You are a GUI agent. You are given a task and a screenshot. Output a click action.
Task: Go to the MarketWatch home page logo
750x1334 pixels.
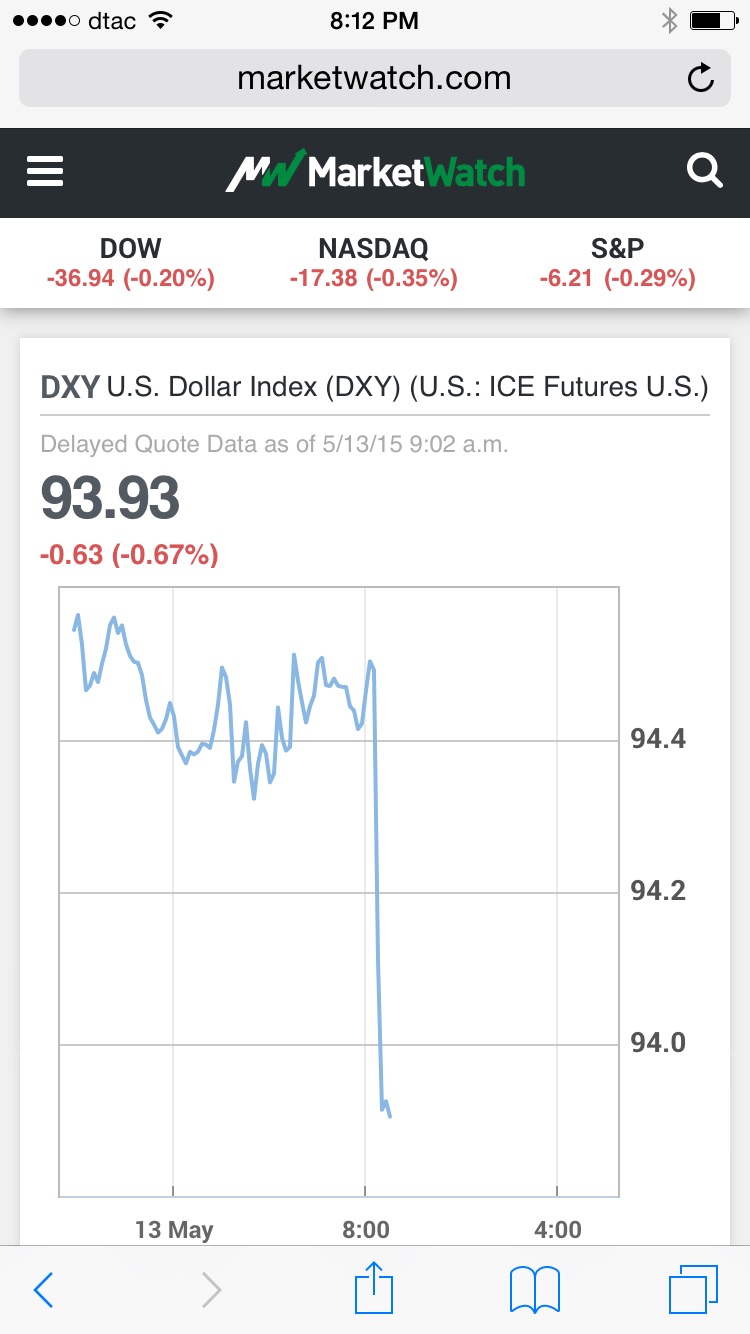(374, 172)
